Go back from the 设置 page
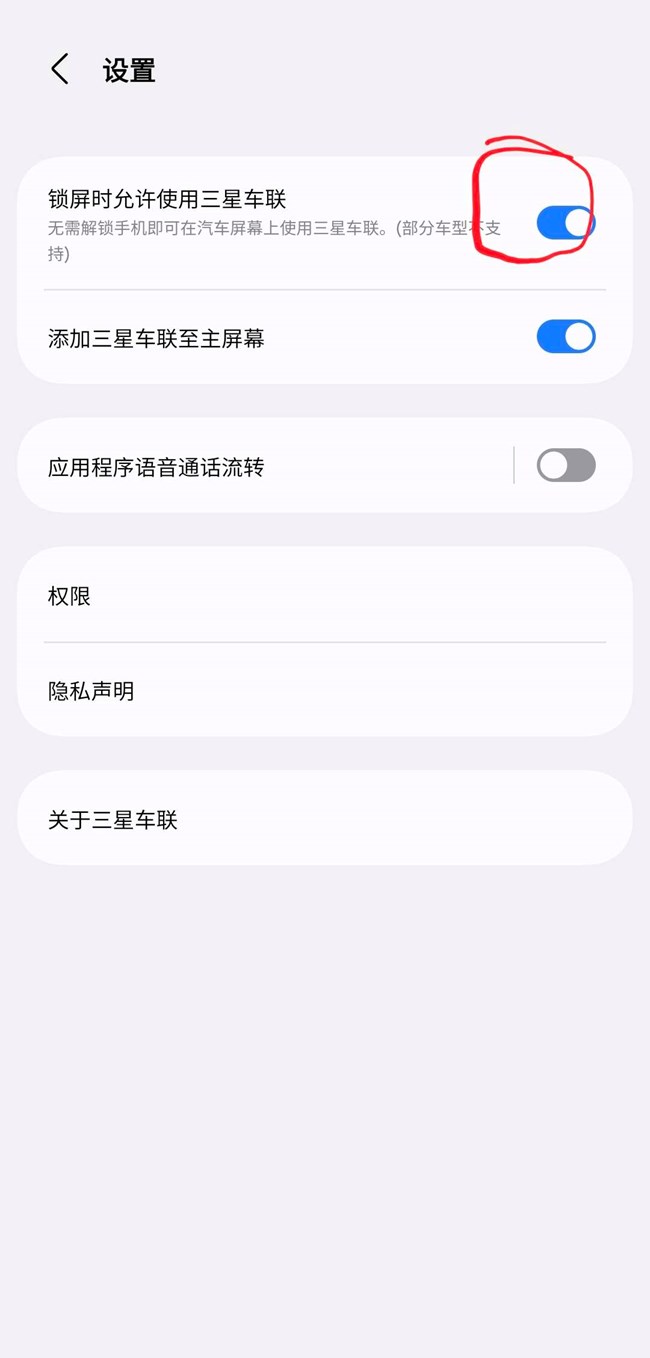 tap(60, 70)
